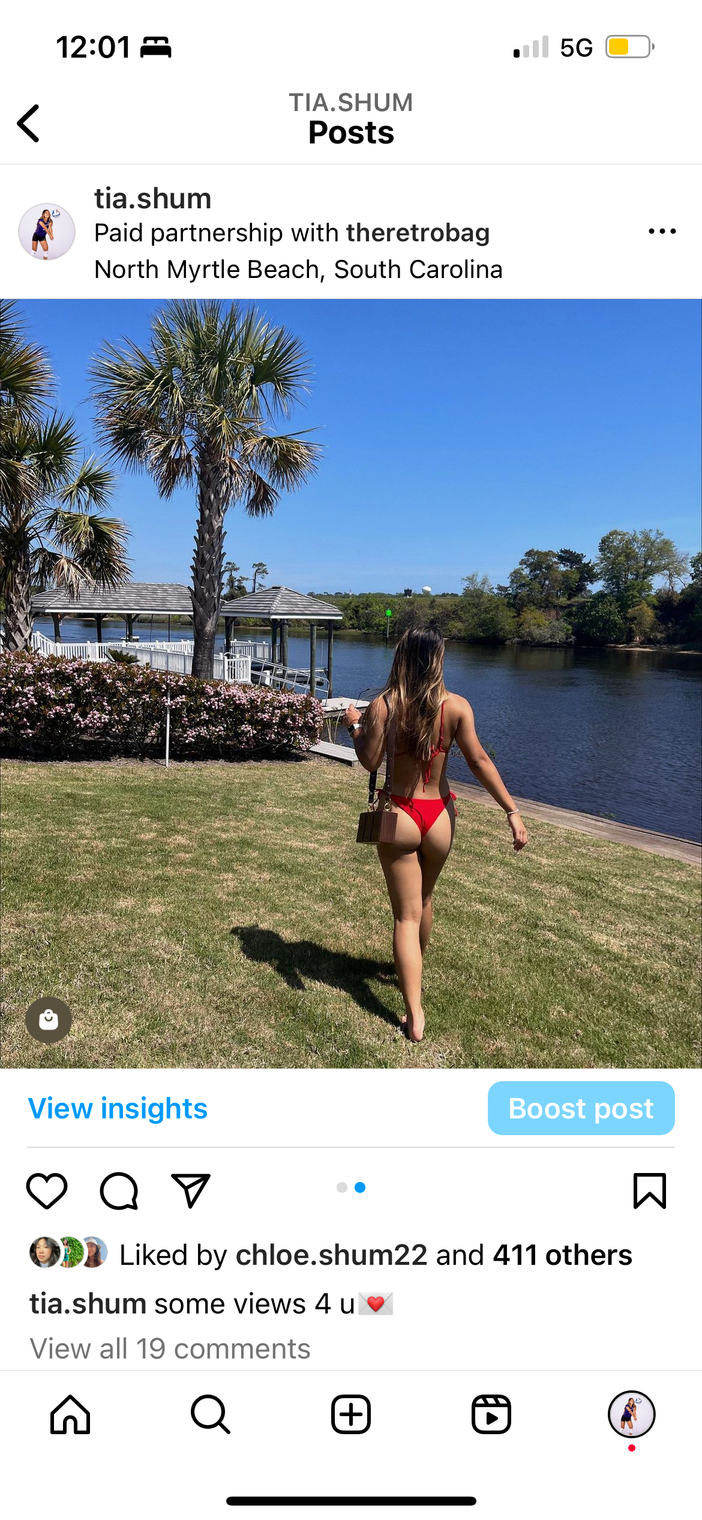Create a new post with the plus tab

point(351,1415)
